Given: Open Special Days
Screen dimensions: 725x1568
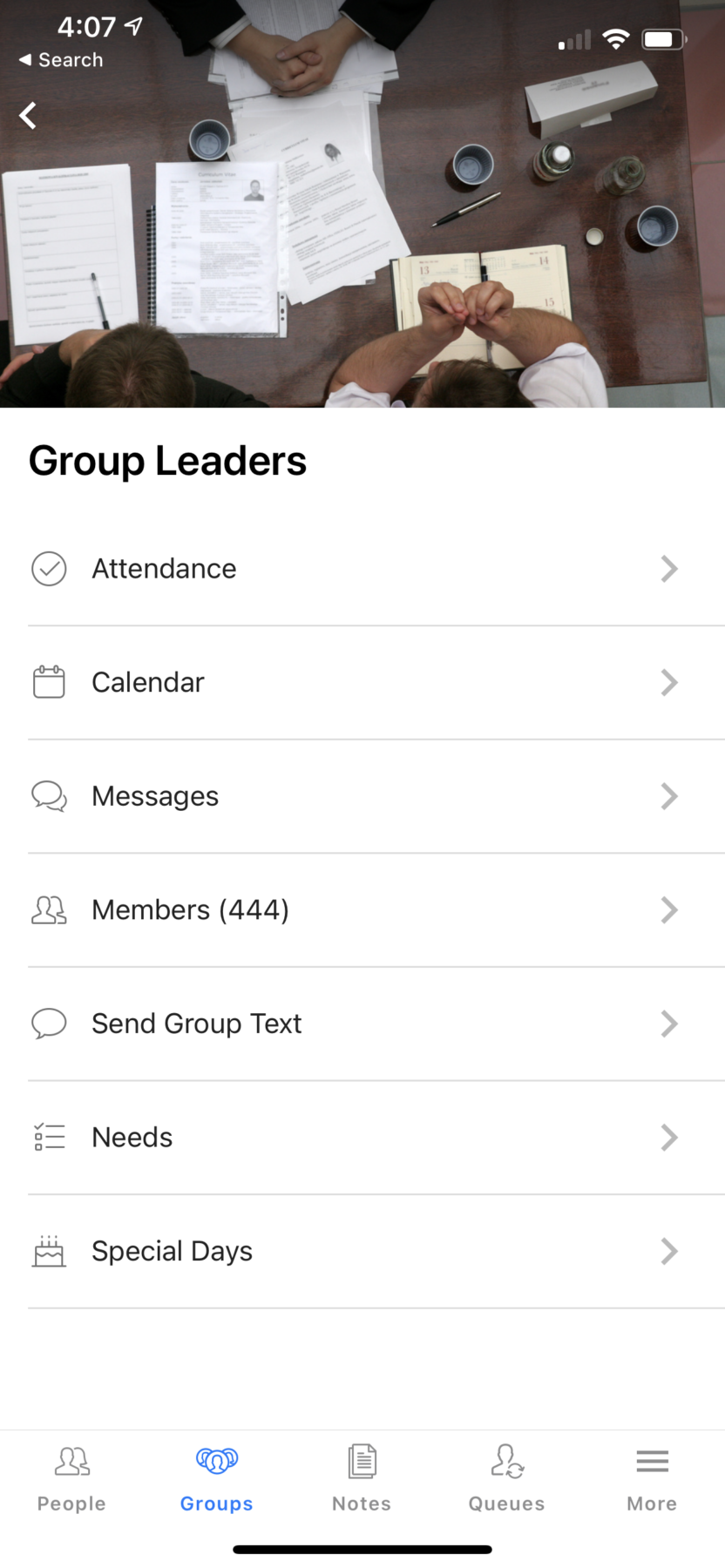Looking at the screenshot, I should tap(362, 1251).
